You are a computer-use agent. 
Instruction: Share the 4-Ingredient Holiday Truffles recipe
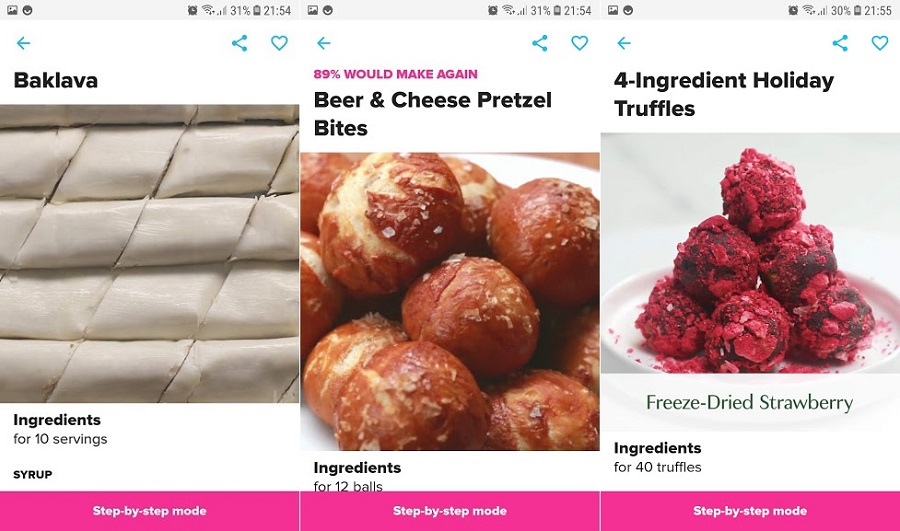pyautogui.click(x=840, y=43)
